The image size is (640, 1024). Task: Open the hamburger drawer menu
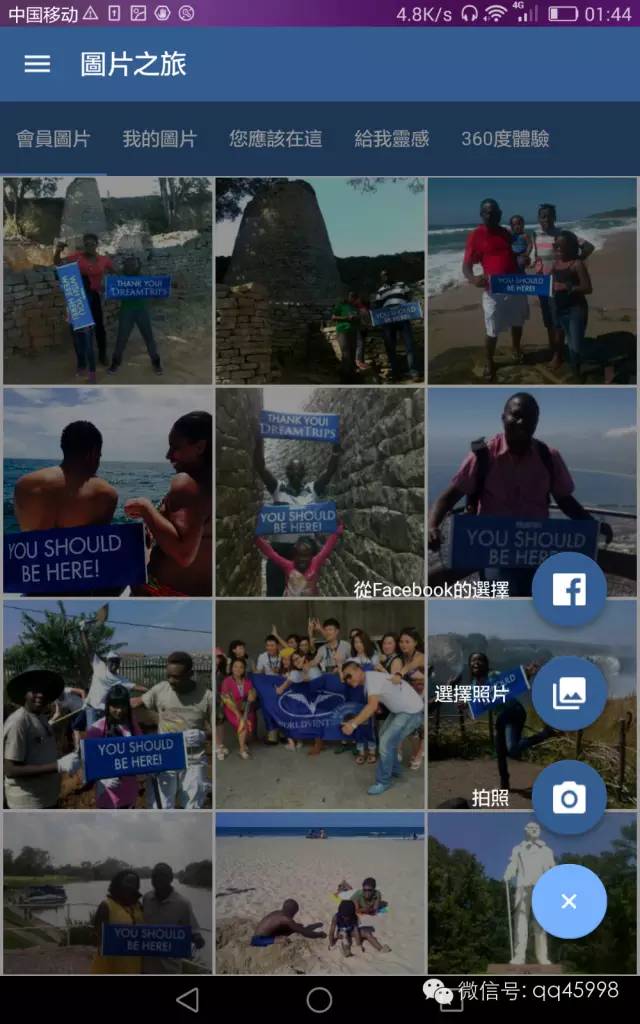click(37, 64)
